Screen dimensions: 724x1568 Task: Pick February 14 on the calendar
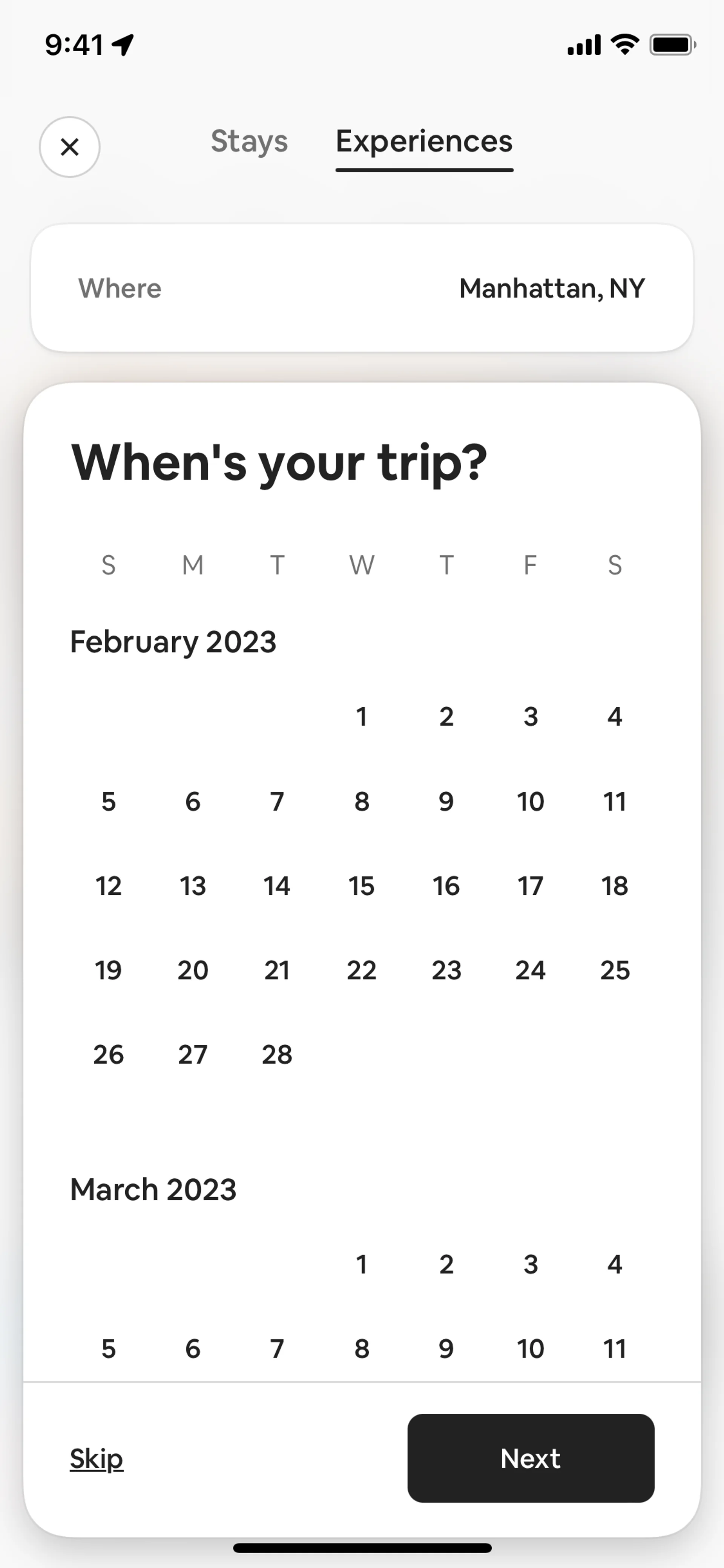click(277, 886)
